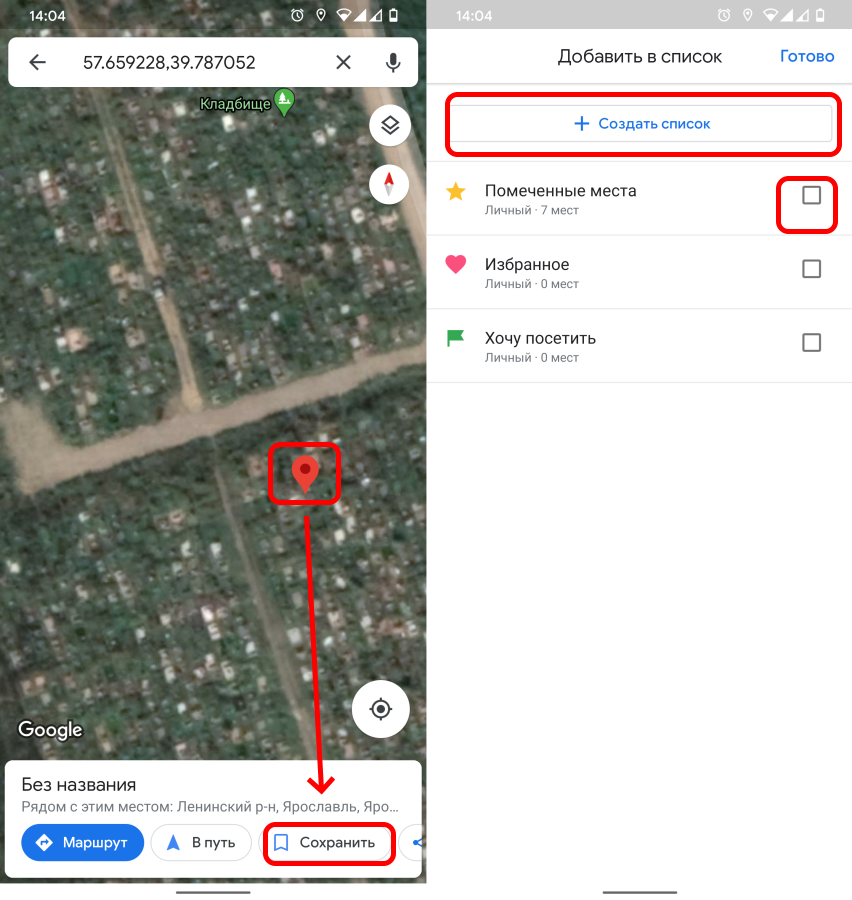Create a new list with Создать список
The image size is (852, 900).
tap(642, 124)
